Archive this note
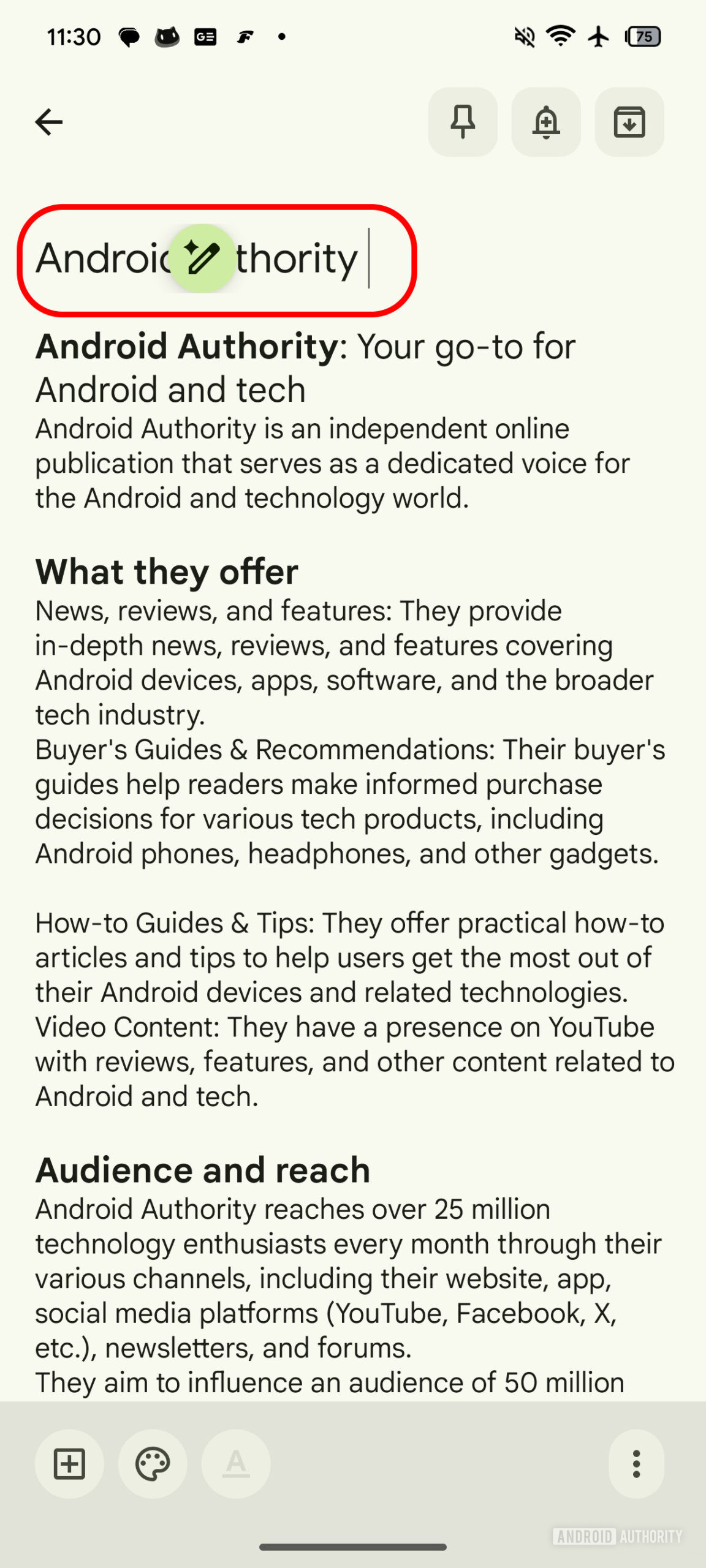 pos(629,122)
